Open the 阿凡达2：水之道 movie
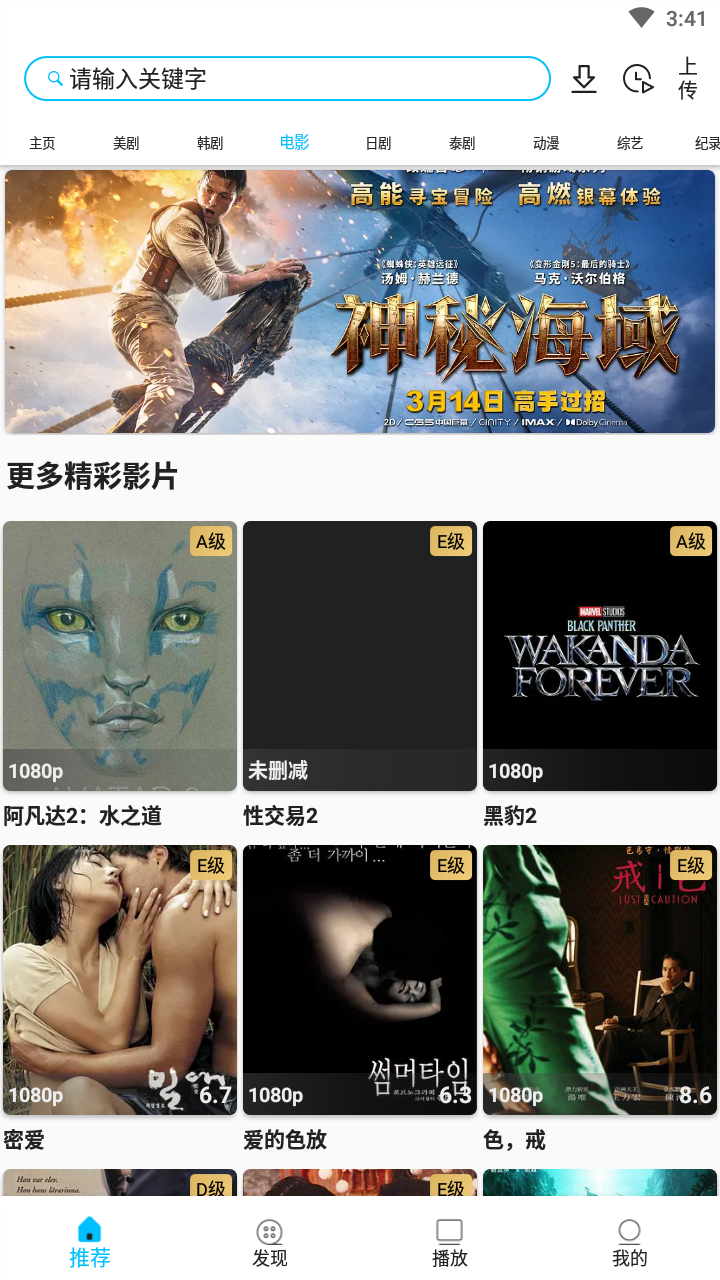The image size is (720, 1280). (x=120, y=655)
